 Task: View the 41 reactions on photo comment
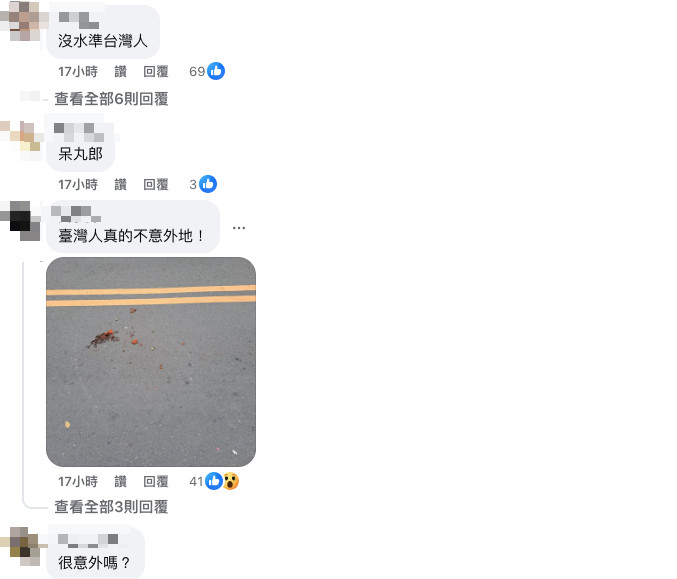214,482
